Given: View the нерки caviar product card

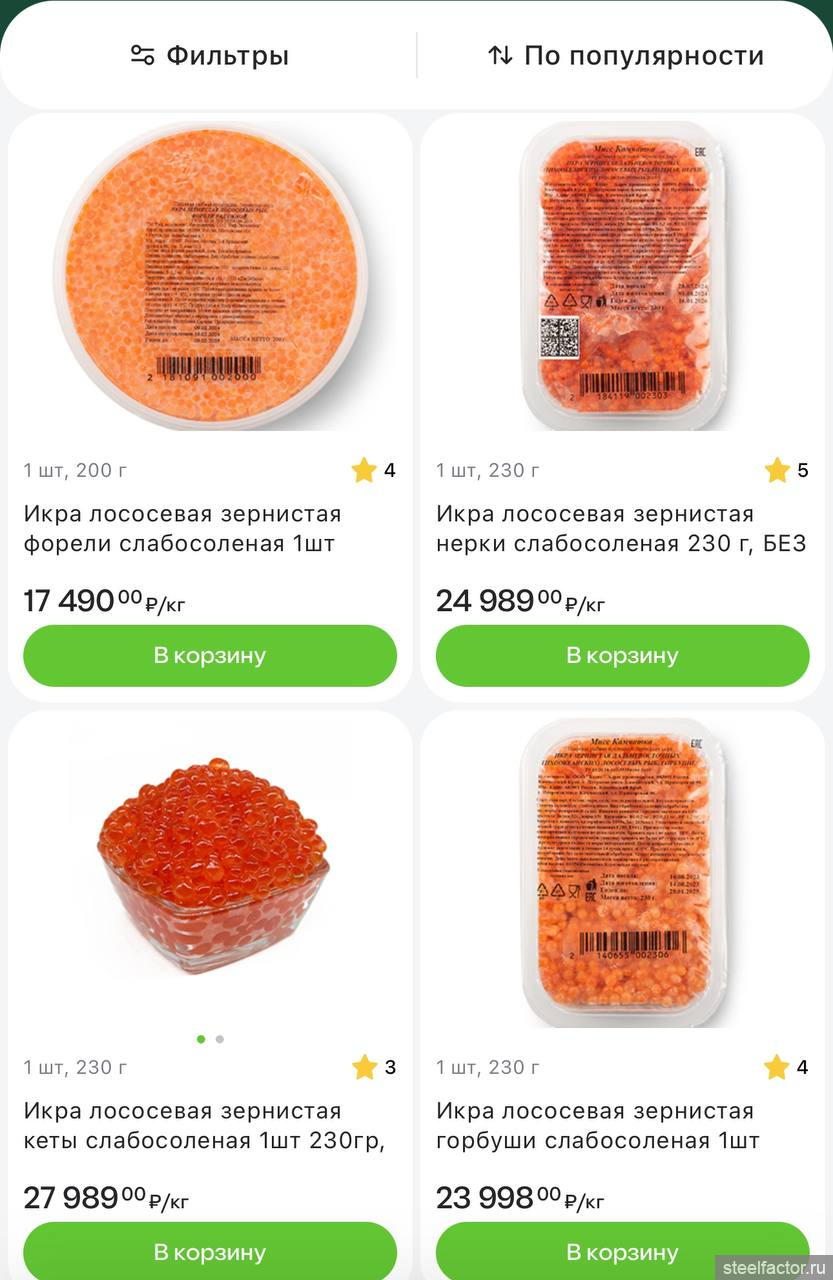Looking at the screenshot, I should (621, 529).
